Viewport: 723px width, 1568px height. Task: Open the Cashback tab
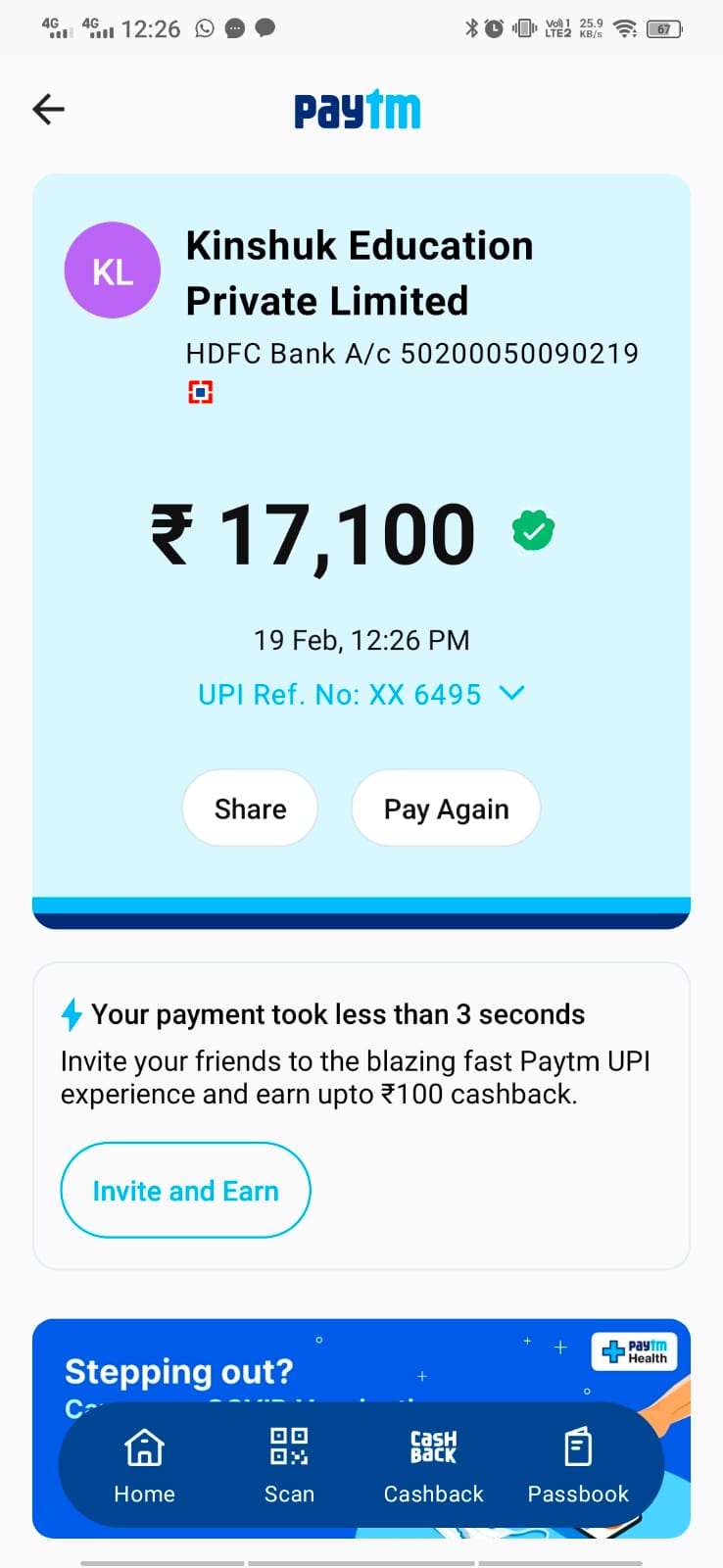click(433, 1464)
